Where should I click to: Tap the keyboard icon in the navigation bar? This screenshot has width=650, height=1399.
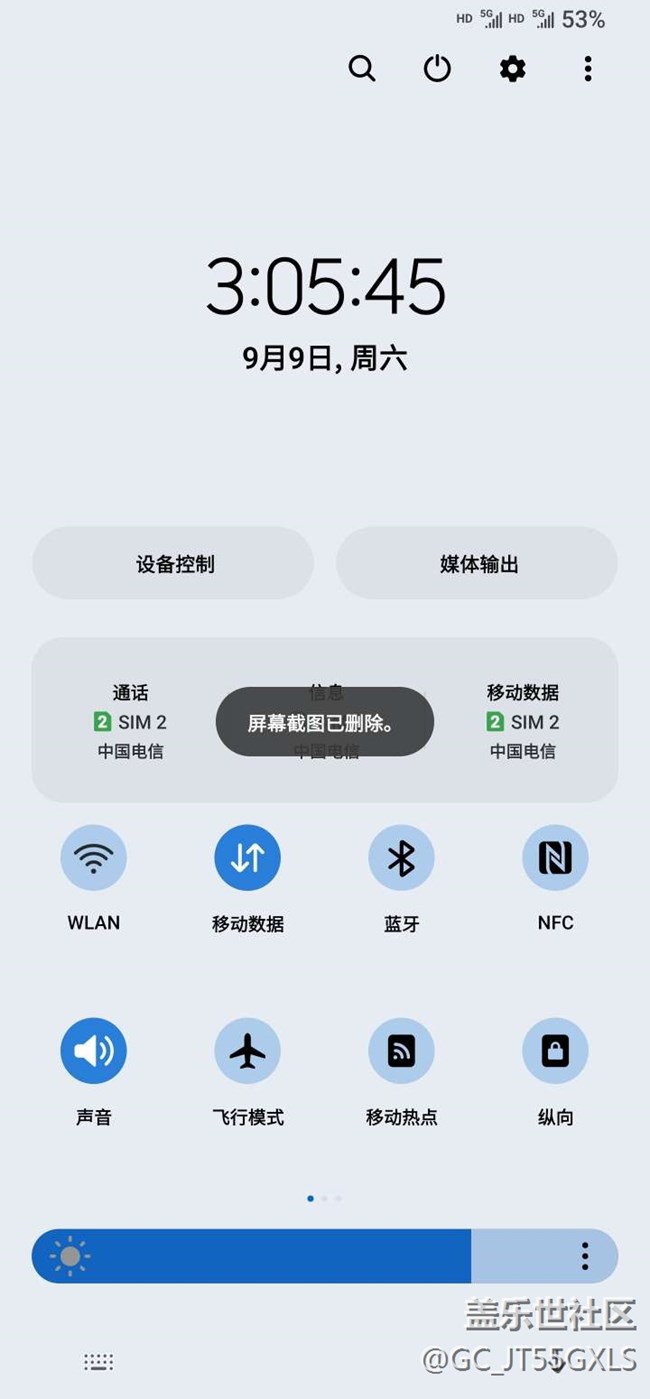coord(98,1361)
